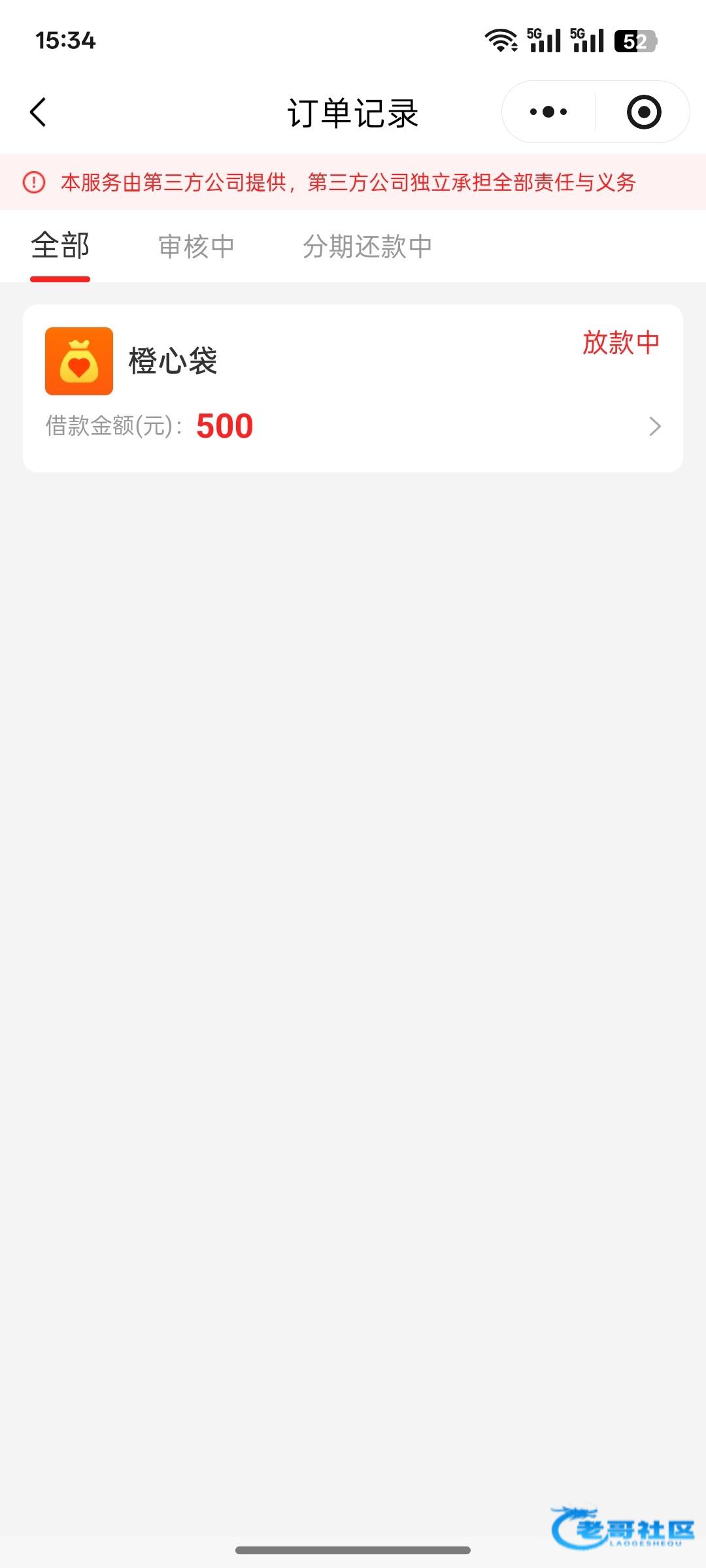This screenshot has width=706, height=1568.
Task: Switch to the 审核中 tab
Action: 196,247
